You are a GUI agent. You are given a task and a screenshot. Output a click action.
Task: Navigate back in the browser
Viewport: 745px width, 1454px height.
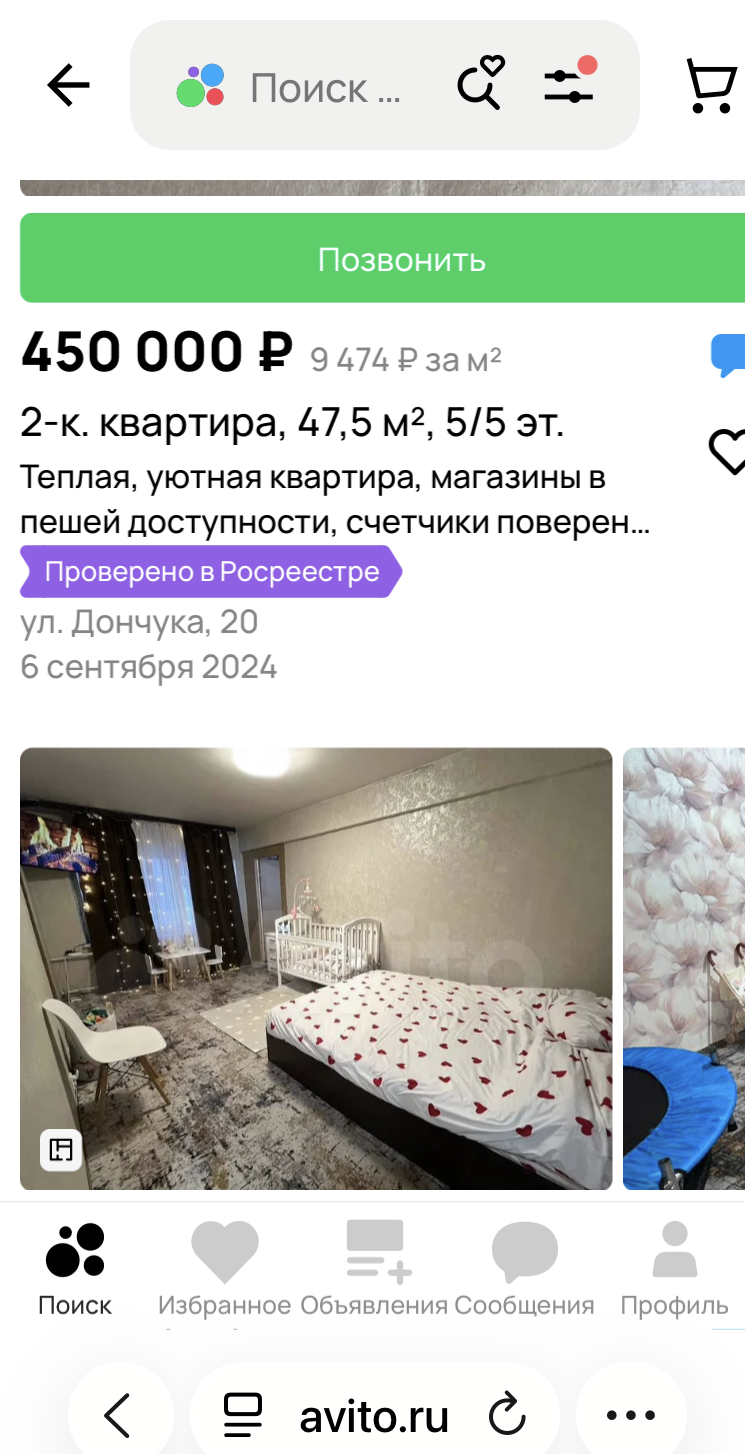coord(118,1415)
